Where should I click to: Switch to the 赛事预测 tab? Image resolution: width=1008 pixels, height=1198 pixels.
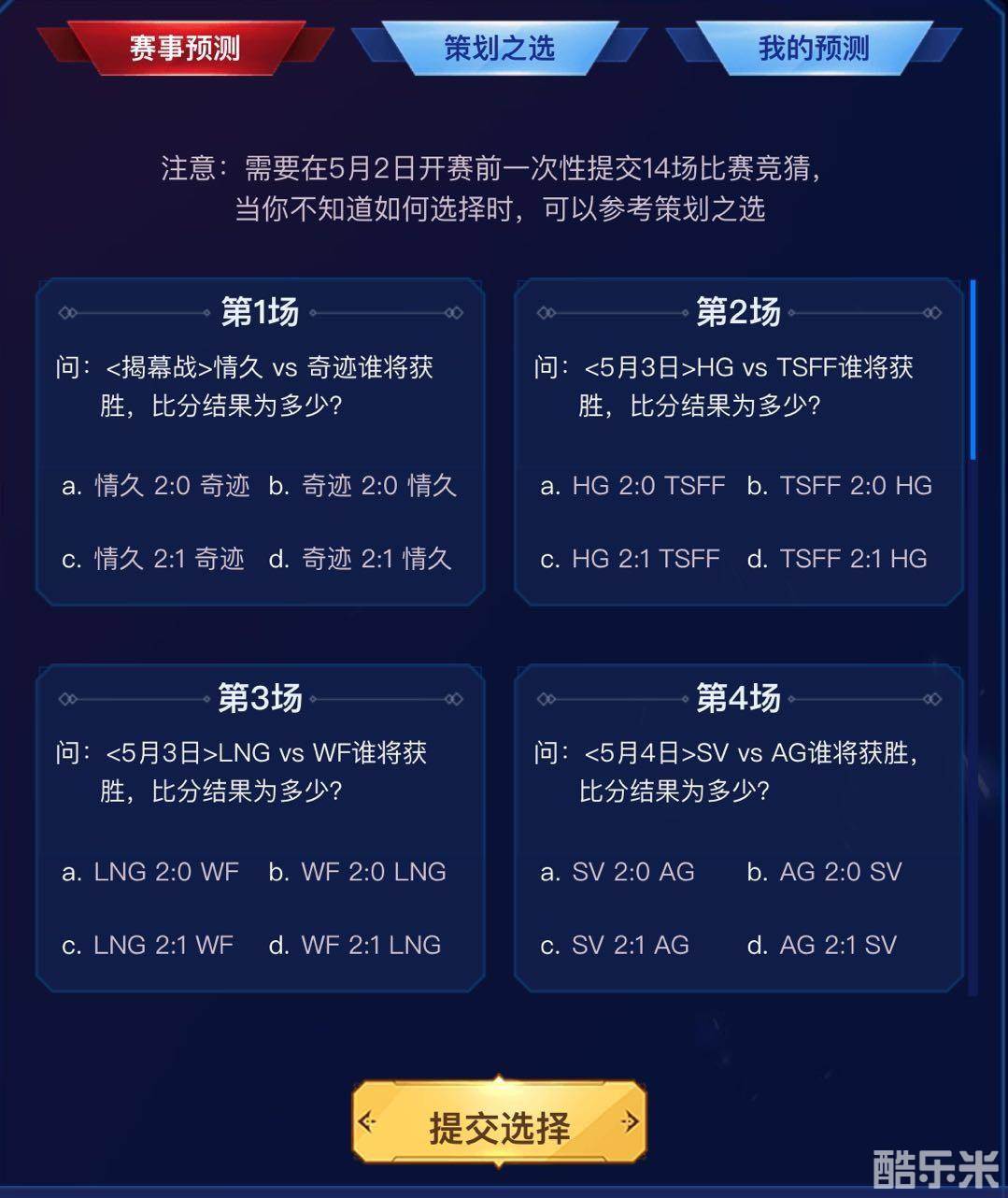click(185, 49)
